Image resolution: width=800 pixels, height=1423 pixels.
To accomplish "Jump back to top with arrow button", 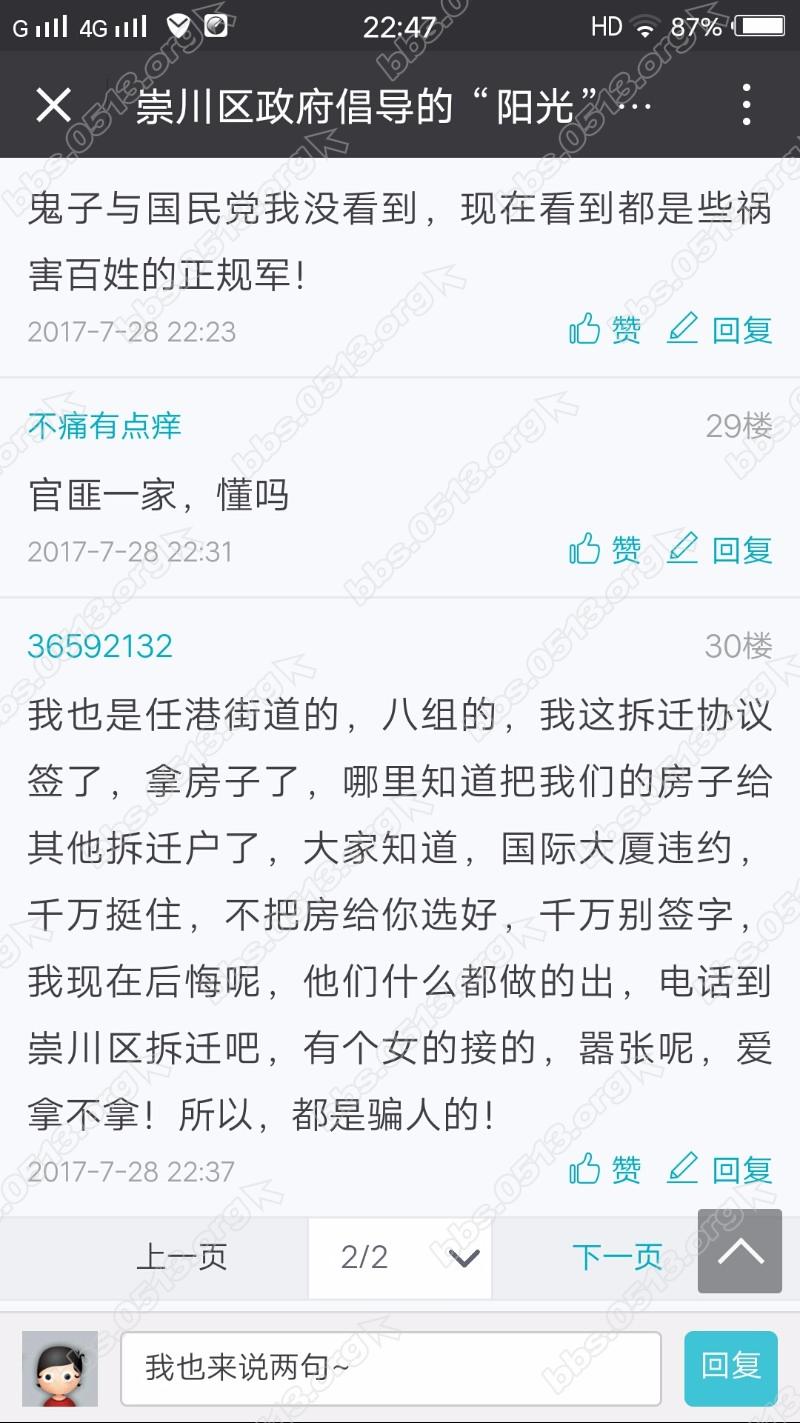I will [740, 1251].
